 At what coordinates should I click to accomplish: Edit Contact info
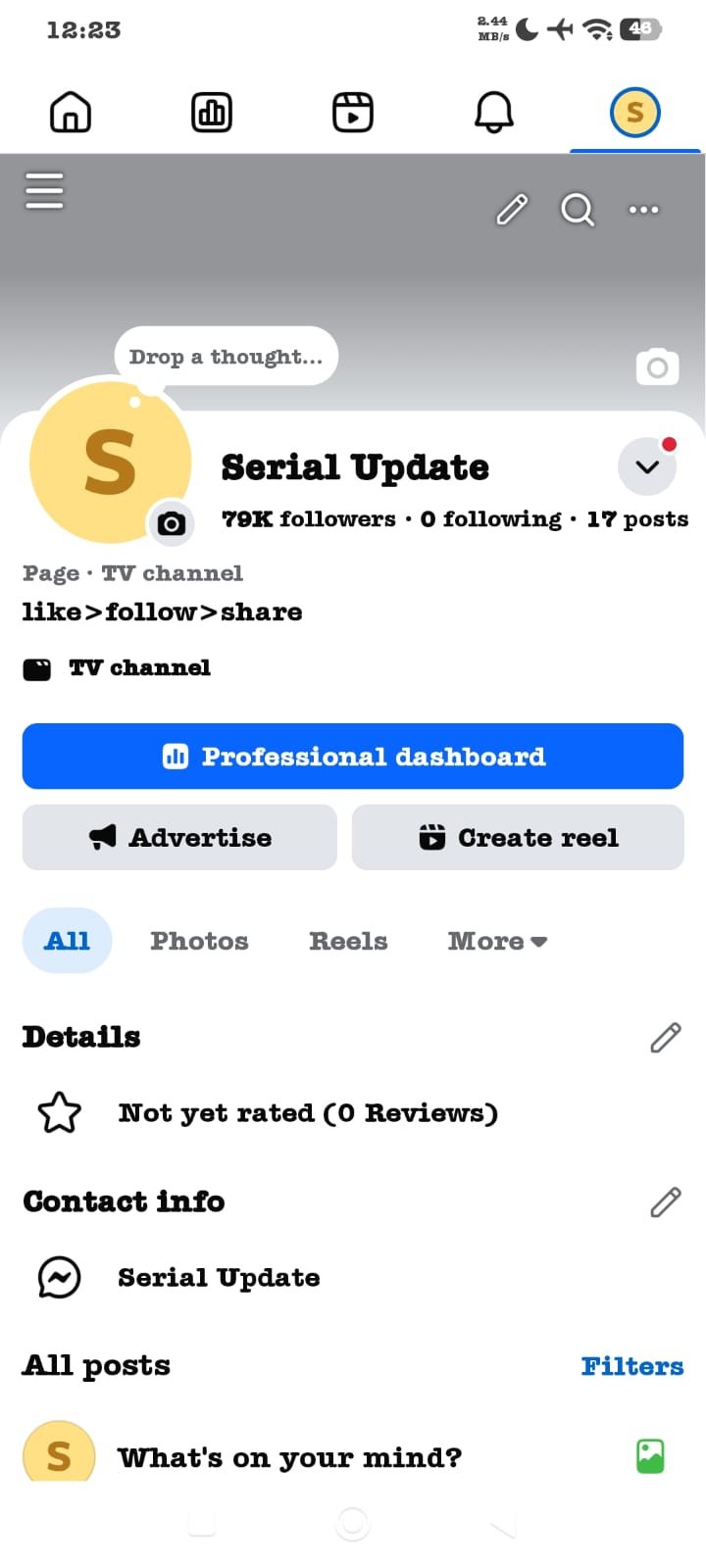coord(666,1201)
